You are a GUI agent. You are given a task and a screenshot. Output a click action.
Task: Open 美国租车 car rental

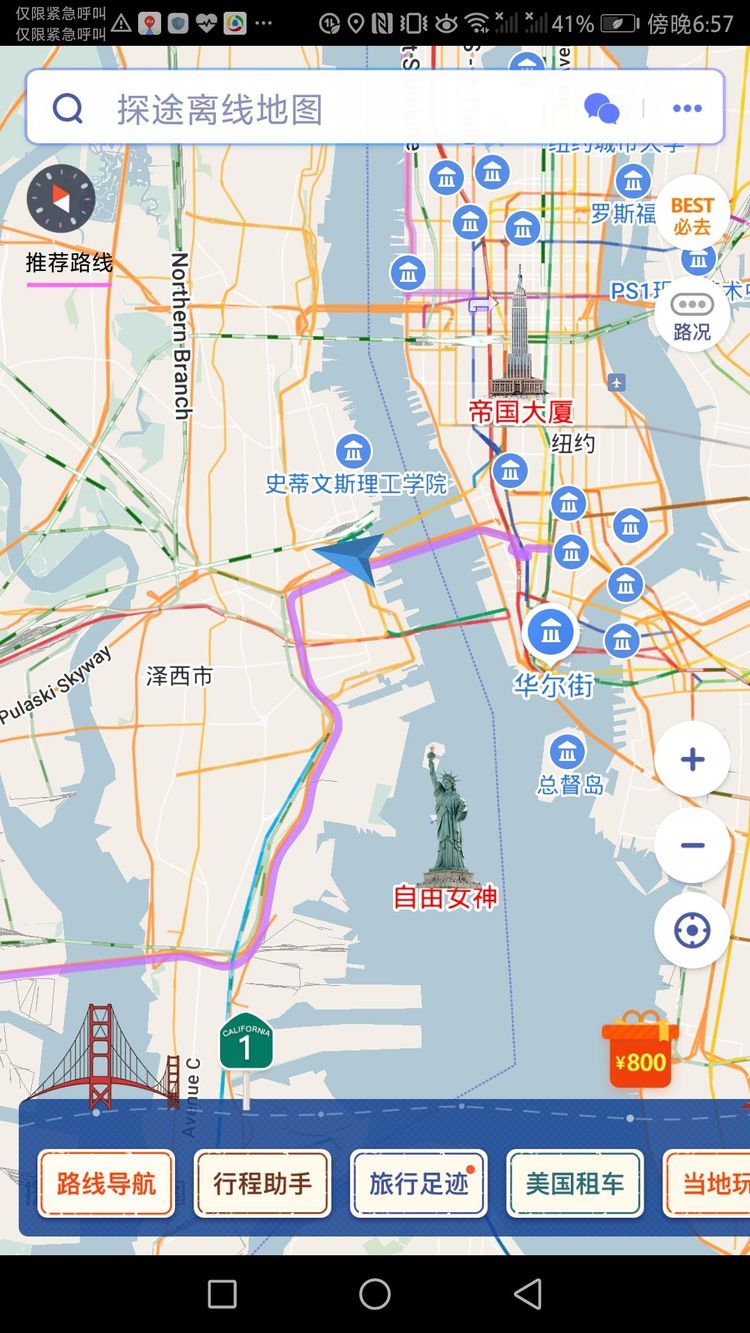(x=574, y=1184)
